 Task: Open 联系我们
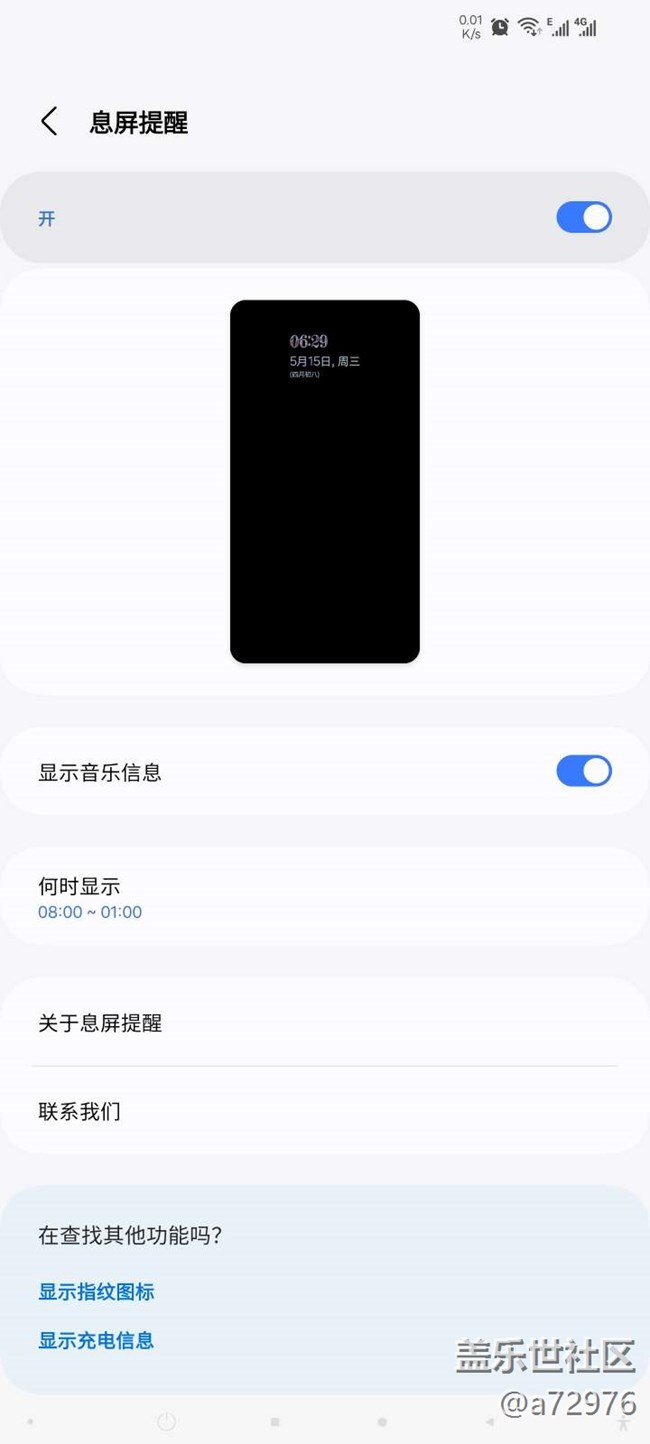tap(325, 1111)
